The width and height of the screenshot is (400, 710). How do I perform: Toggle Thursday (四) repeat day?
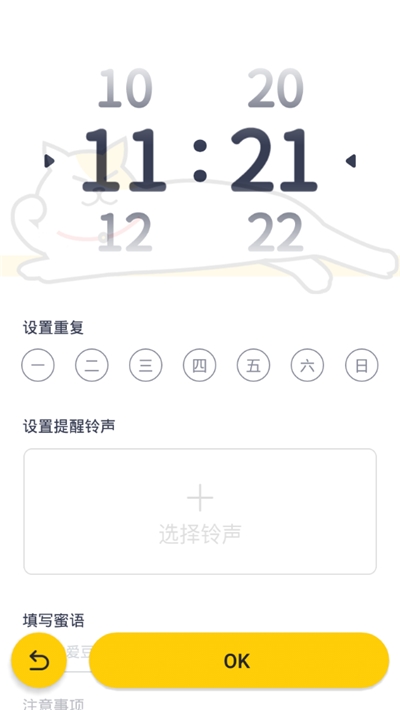point(200,365)
